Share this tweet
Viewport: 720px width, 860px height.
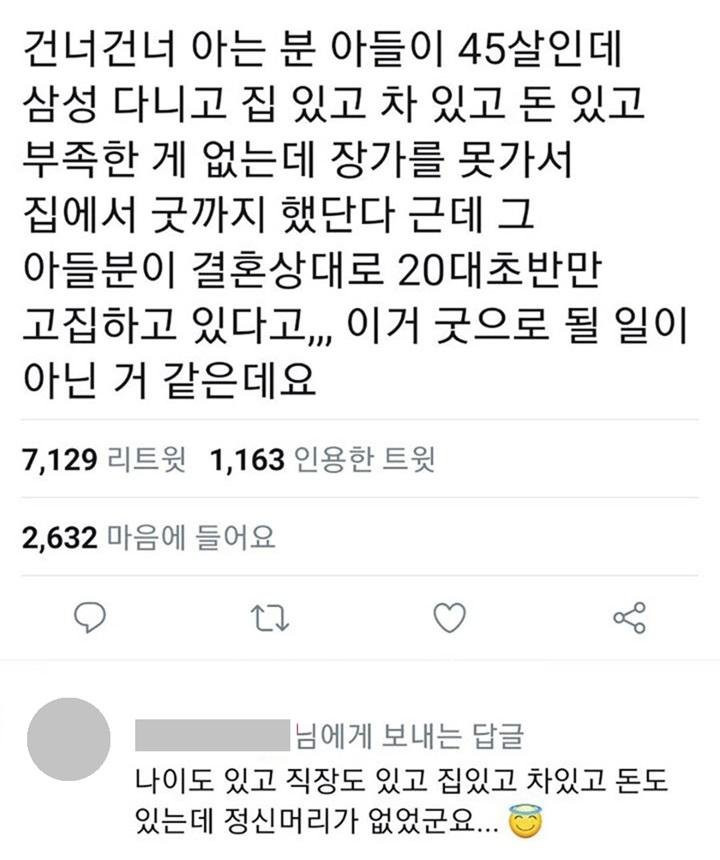[629, 619]
